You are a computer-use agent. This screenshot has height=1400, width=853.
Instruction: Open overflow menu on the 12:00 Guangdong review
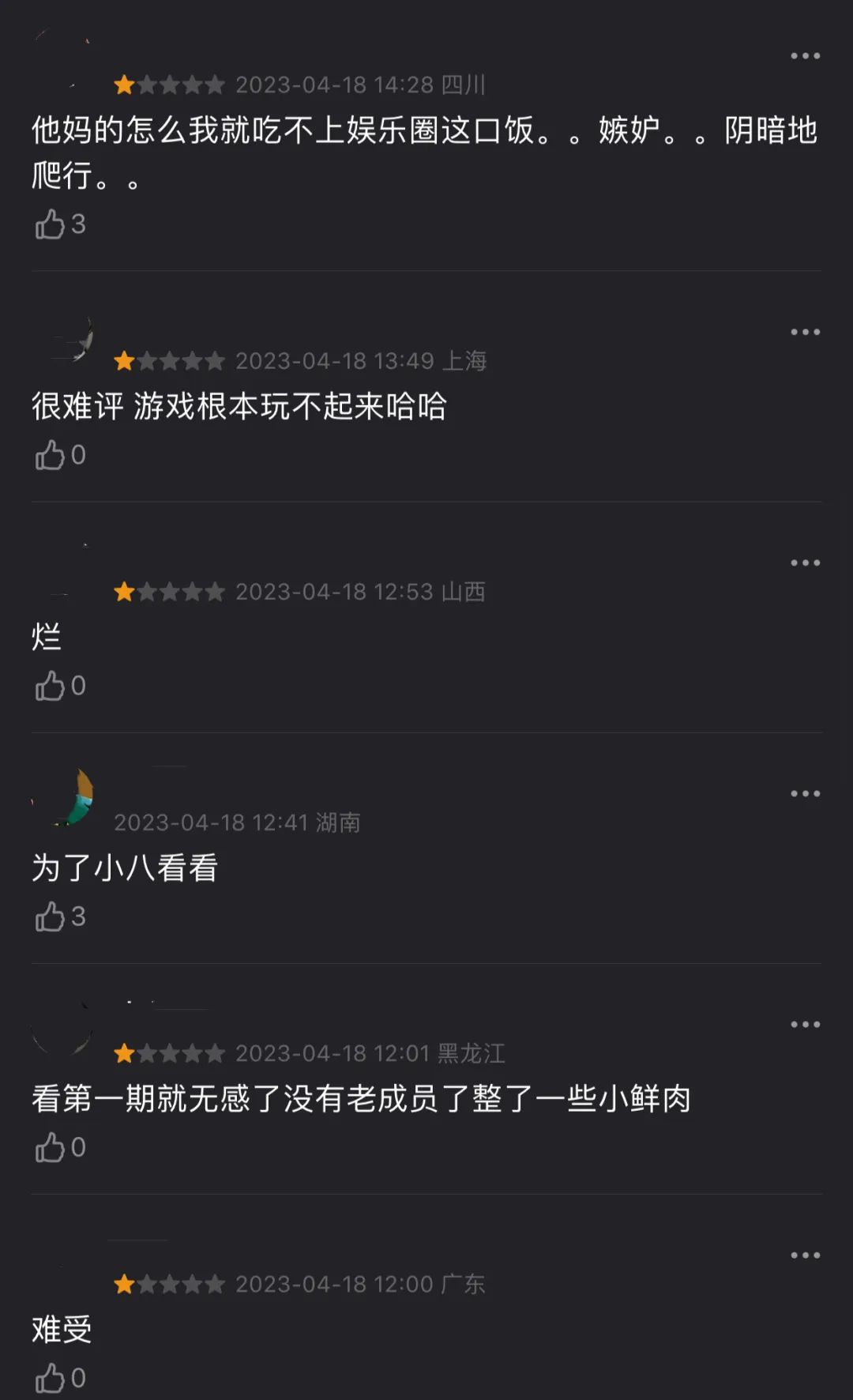(805, 1255)
